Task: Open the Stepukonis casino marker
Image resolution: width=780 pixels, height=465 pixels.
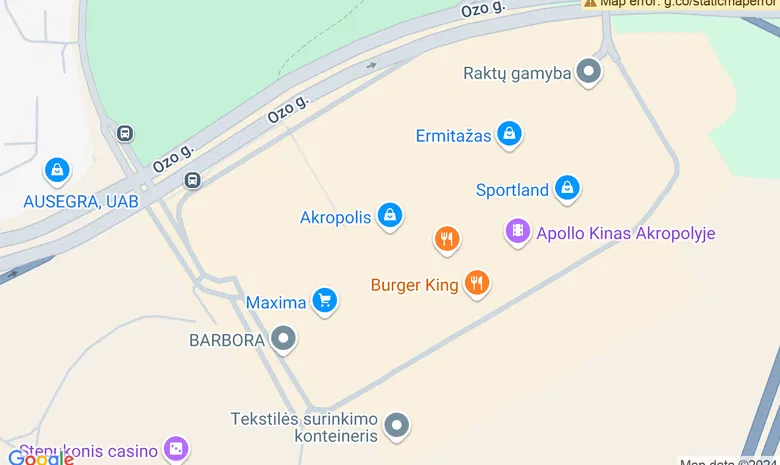Action: pyautogui.click(x=176, y=449)
